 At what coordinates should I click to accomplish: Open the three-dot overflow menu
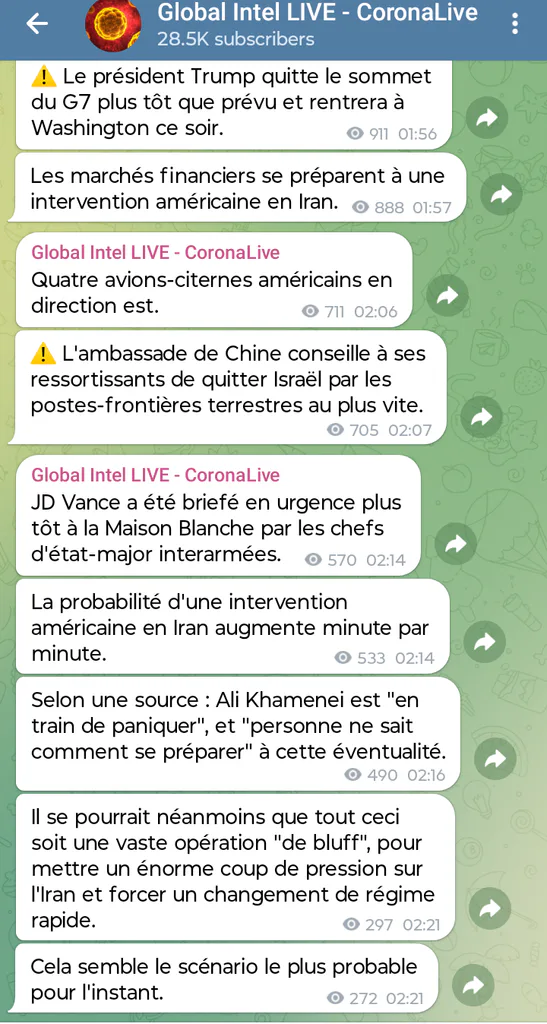point(515,24)
